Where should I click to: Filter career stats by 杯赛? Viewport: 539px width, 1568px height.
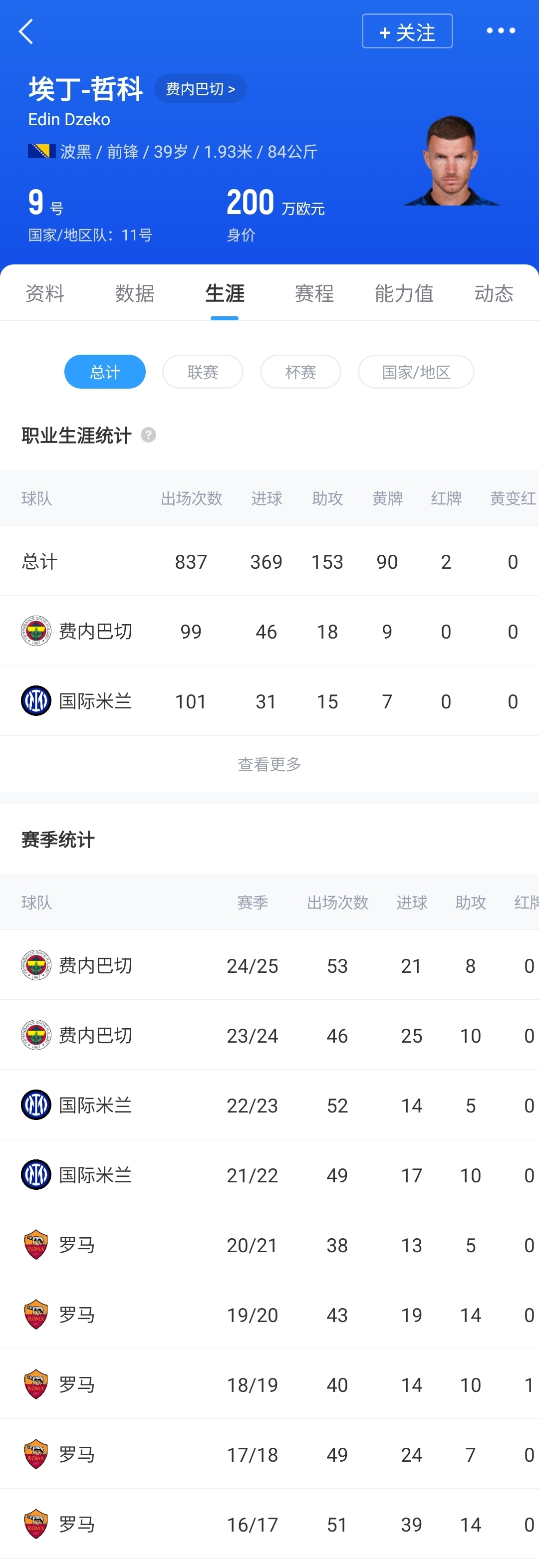300,372
